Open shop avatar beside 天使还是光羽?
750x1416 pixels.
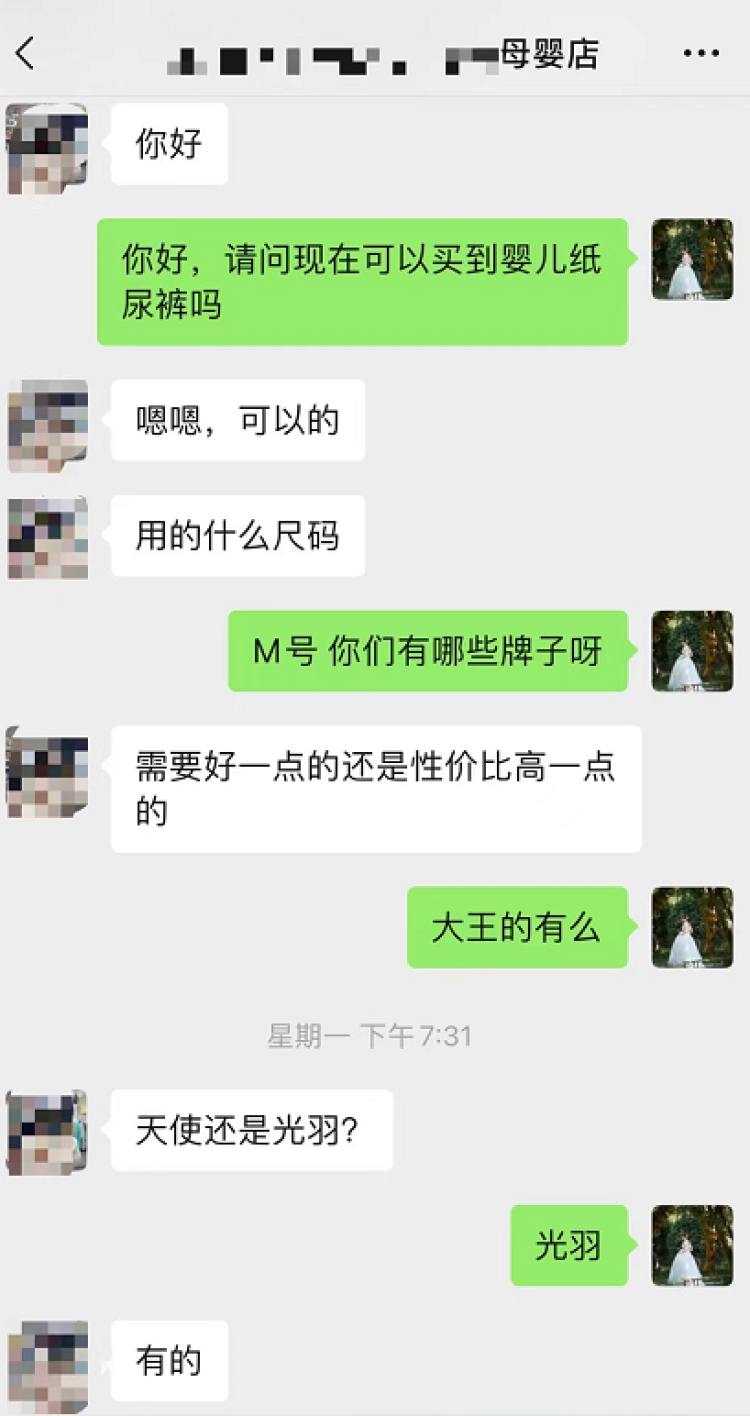(47, 1131)
